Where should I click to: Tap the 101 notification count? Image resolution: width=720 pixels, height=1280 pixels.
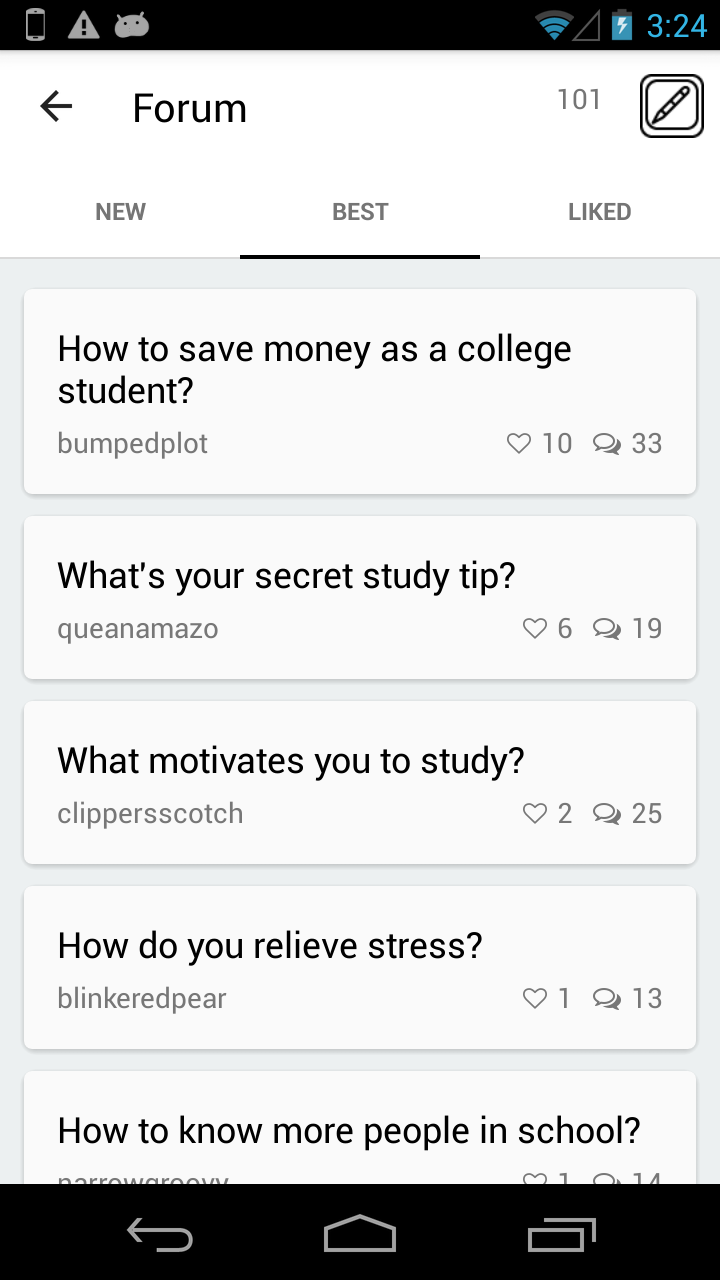coord(579,100)
